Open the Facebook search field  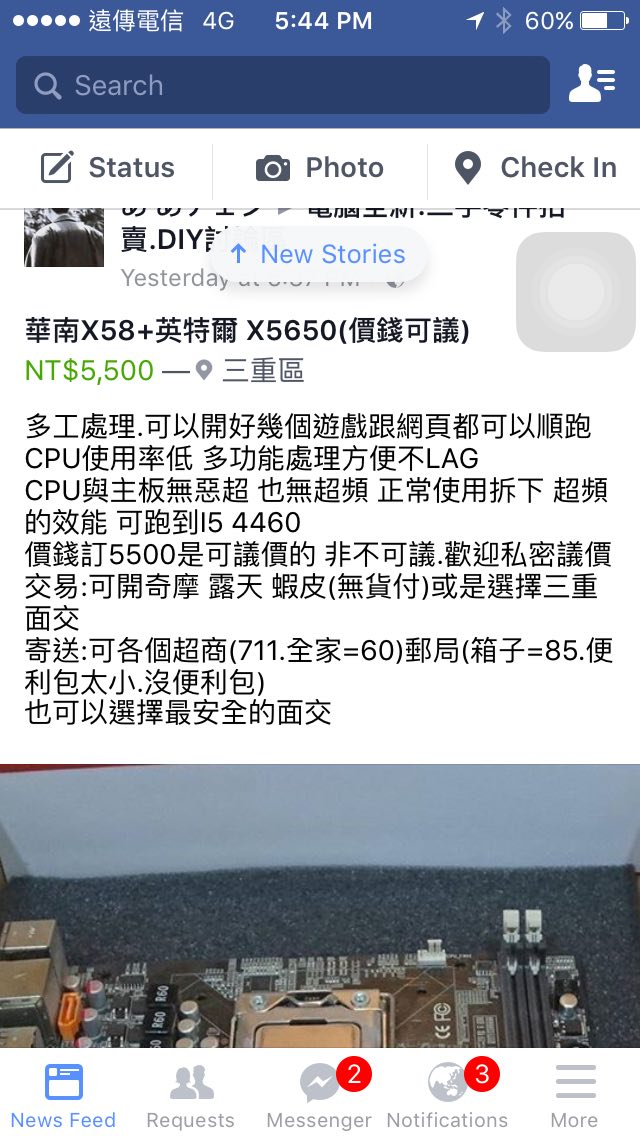[282, 85]
